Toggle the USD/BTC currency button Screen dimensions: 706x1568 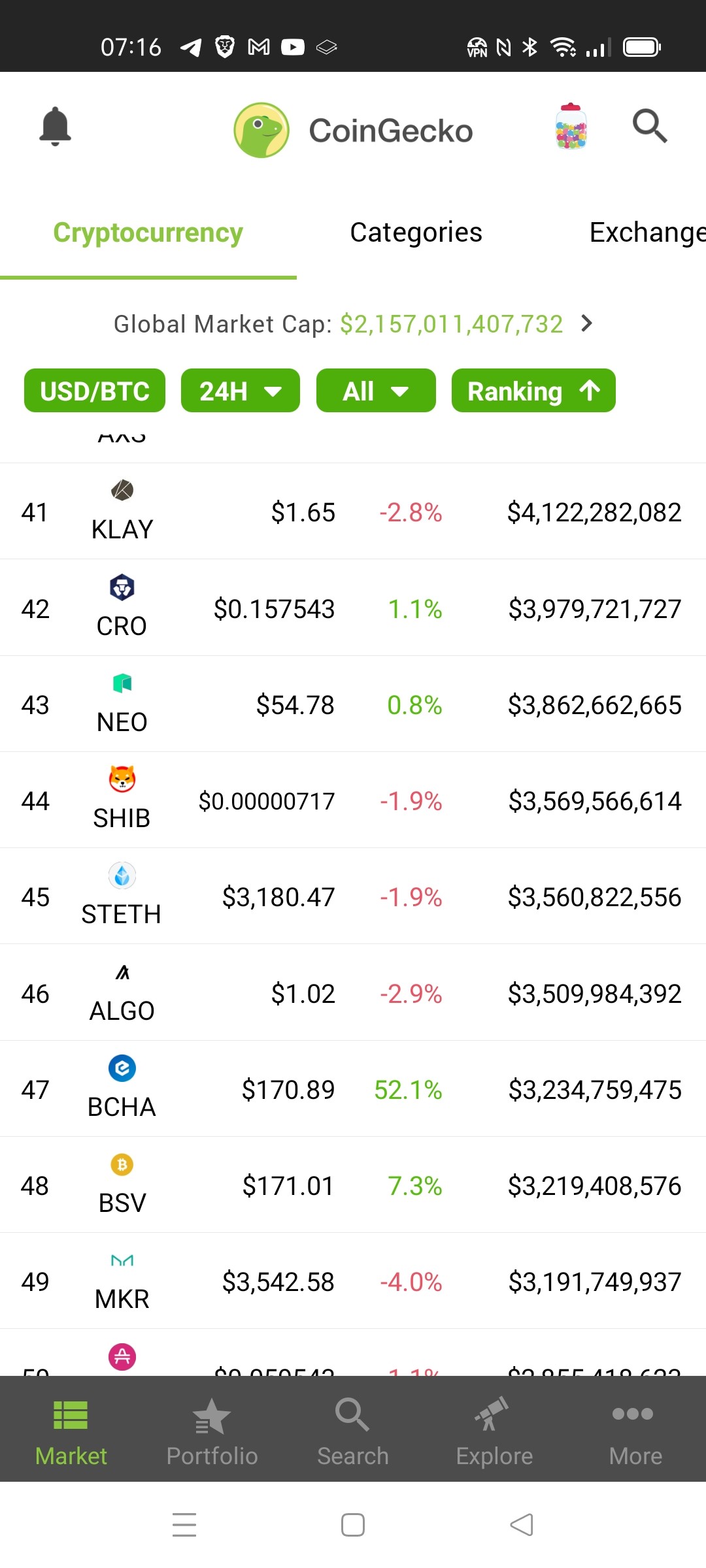tap(95, 391)
